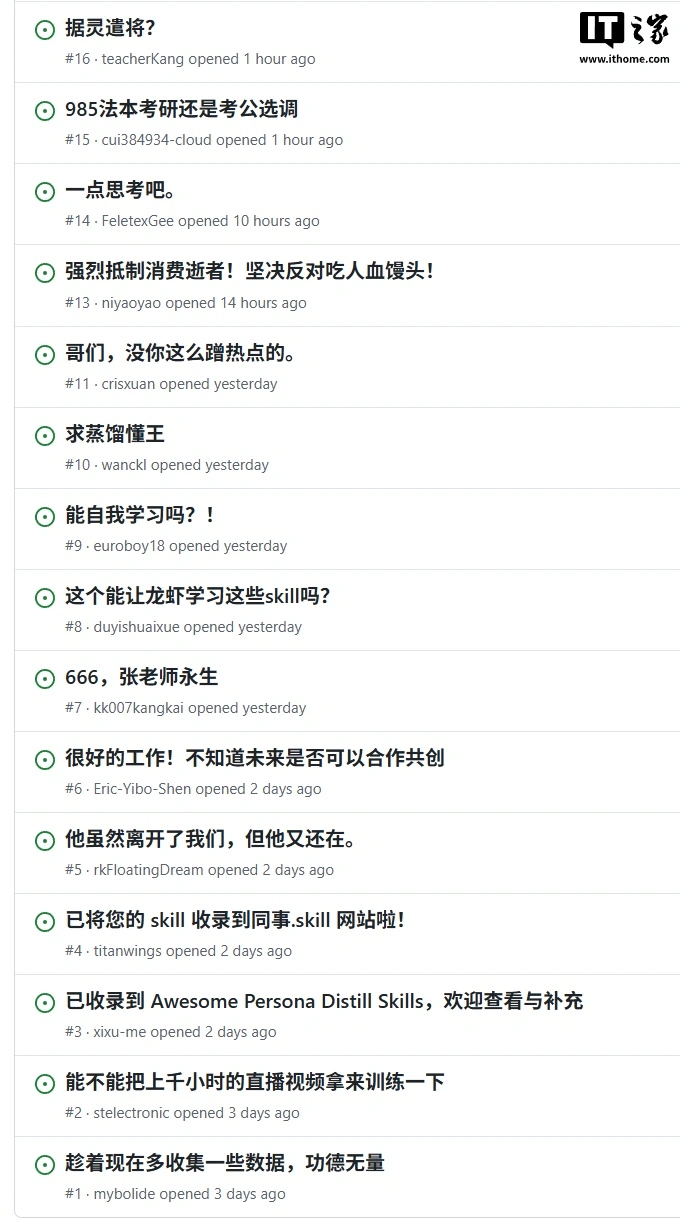
Task: View the issue 求蒸馏懂王
Action: [x=114, y=434]
